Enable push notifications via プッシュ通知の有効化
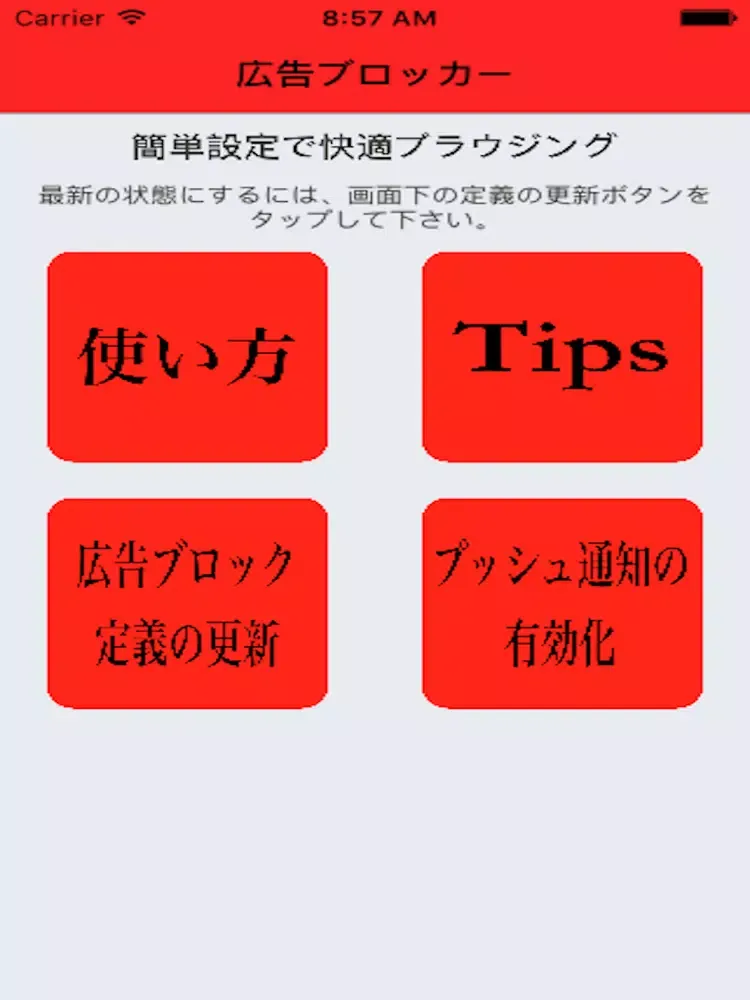The width and height of the screenshot is (750, 1000). coord(562,603)
